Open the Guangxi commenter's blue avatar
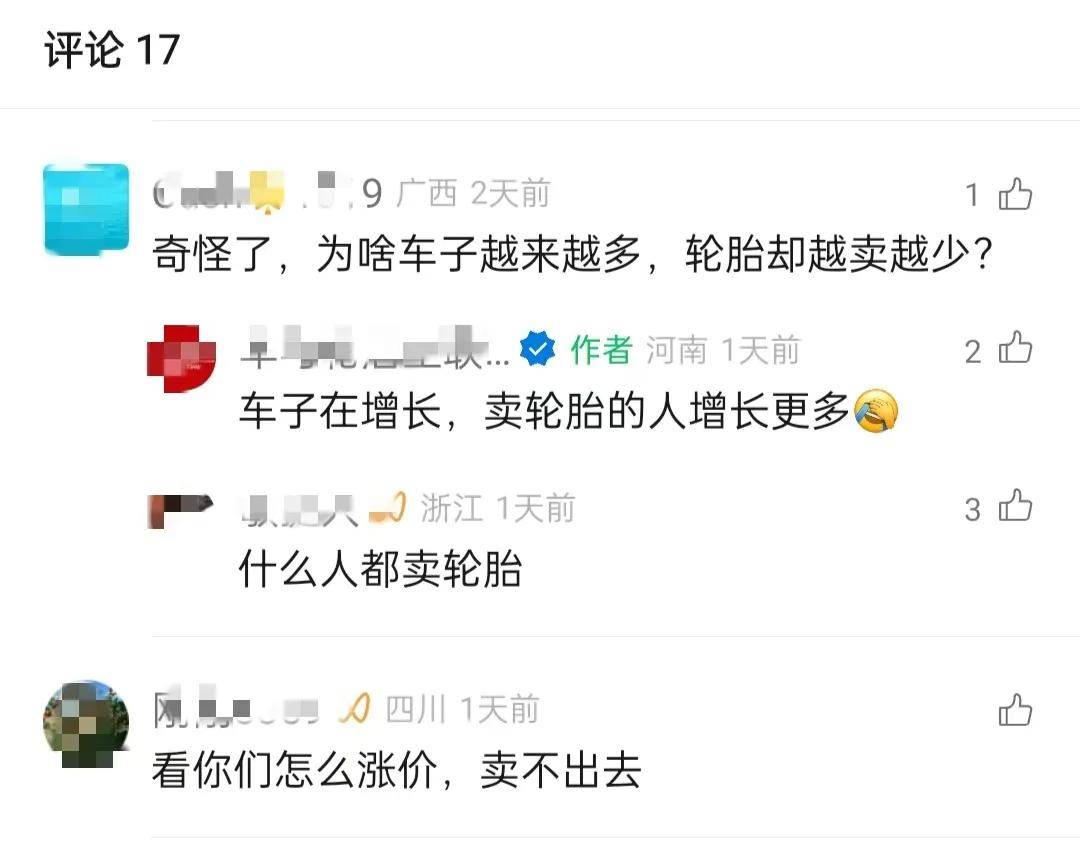Viewport: 1080px width, 854px height. (x=87, y=208)
